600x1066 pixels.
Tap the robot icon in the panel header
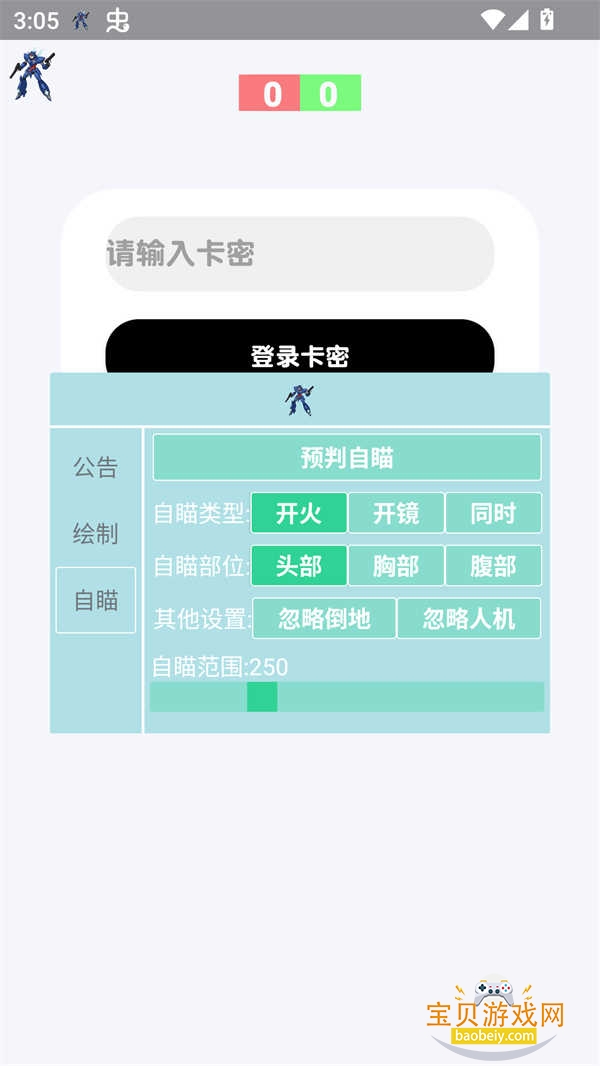point(299,400)
